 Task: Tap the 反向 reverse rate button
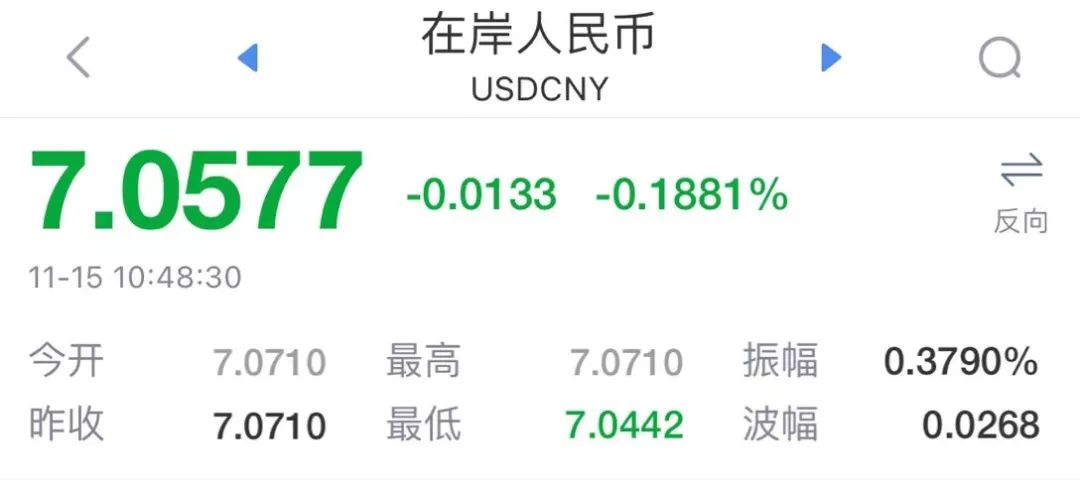[x=1020, y=192]
